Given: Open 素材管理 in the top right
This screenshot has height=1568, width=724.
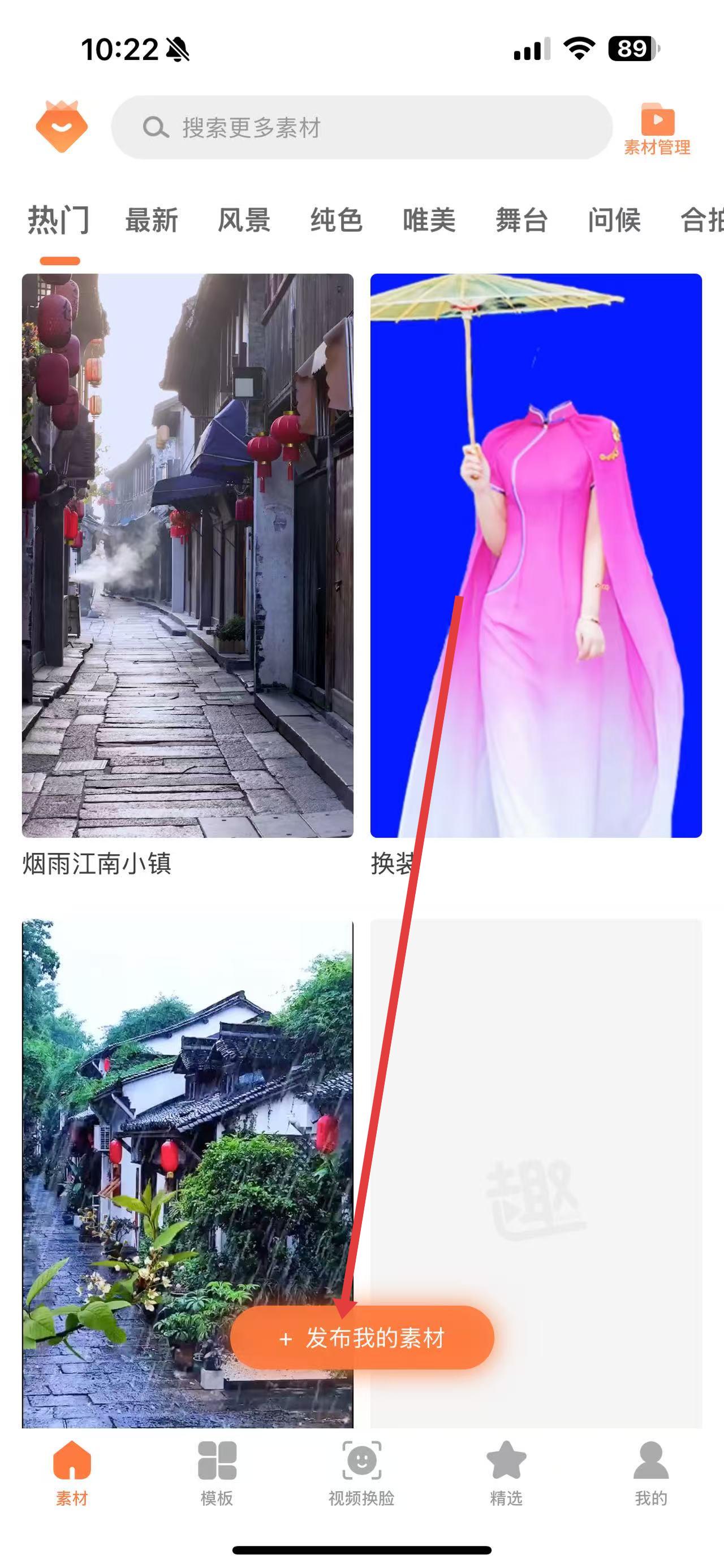Looking at the screenshot, I should tap(657, 129).
